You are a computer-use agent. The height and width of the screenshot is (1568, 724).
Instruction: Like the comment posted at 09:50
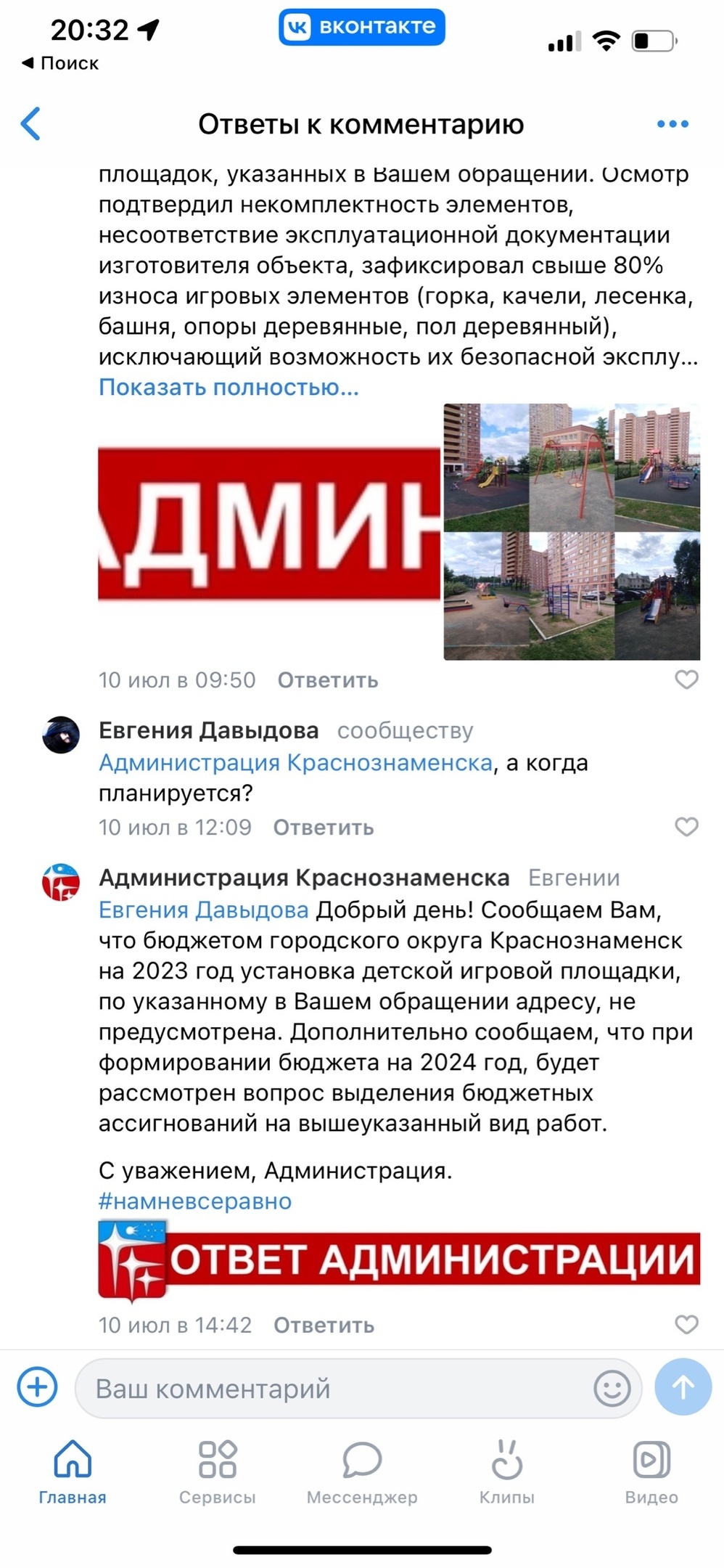click(686, 679)
